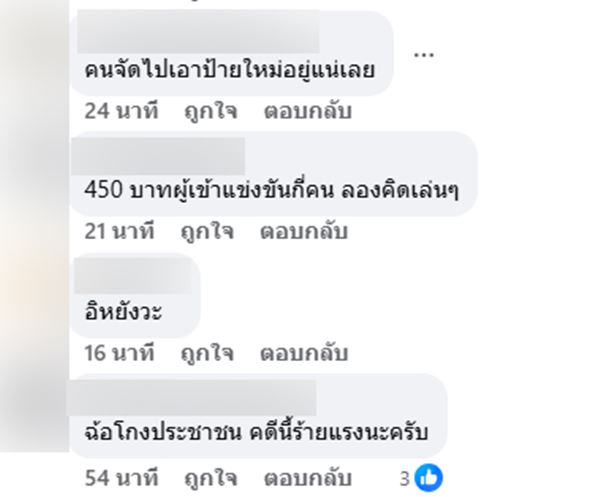Reply to the comment 'อิหยังวะ'

pyautogui.click(x=303, y=353)
